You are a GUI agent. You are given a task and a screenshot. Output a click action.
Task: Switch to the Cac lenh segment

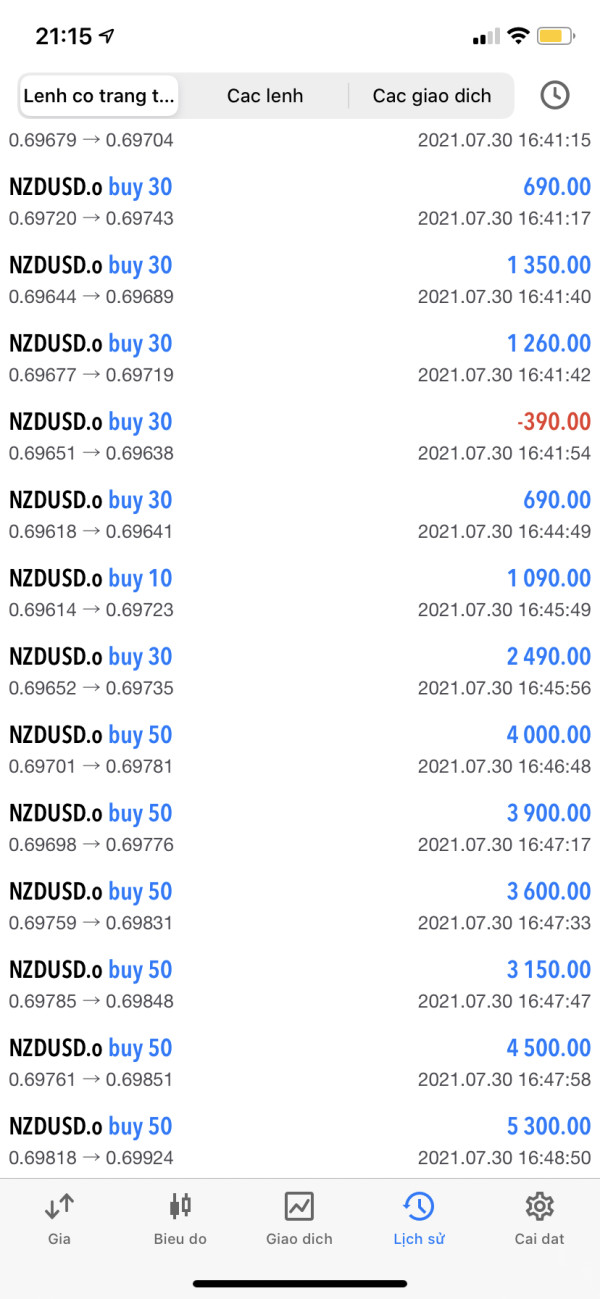[x=265, y=96]
